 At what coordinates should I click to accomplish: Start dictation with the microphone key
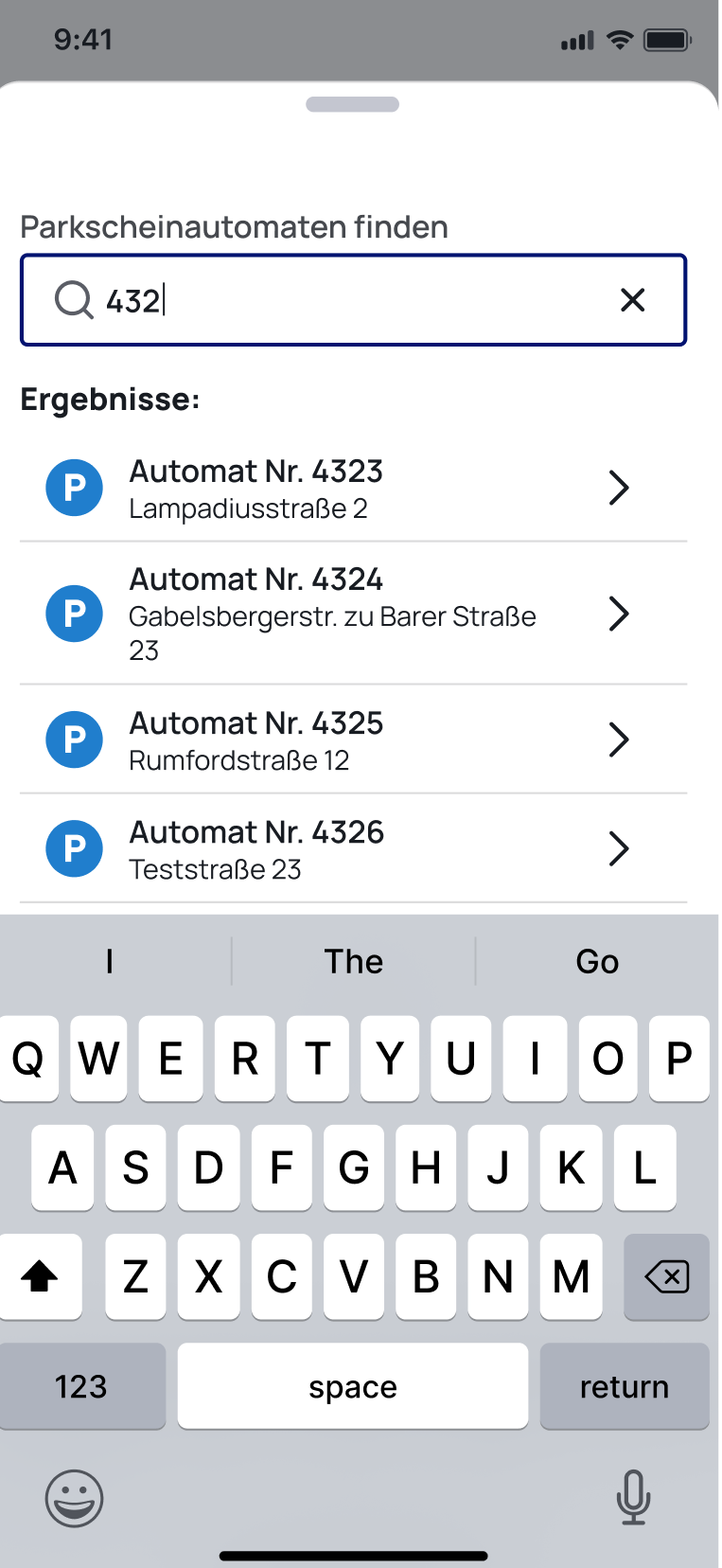632,1498
